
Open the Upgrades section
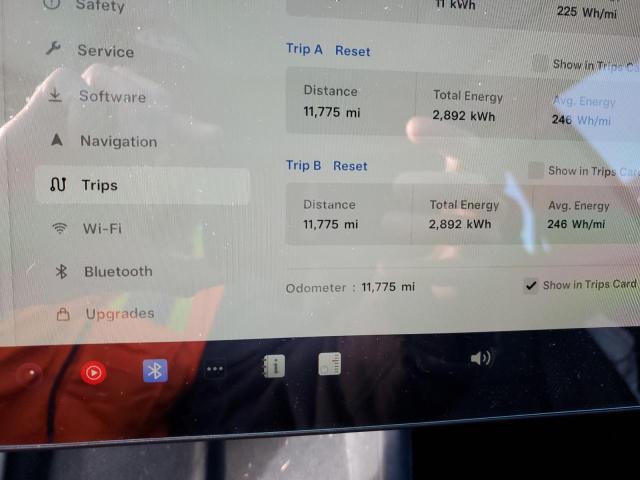pyautogui.click(x=119, y=314)
